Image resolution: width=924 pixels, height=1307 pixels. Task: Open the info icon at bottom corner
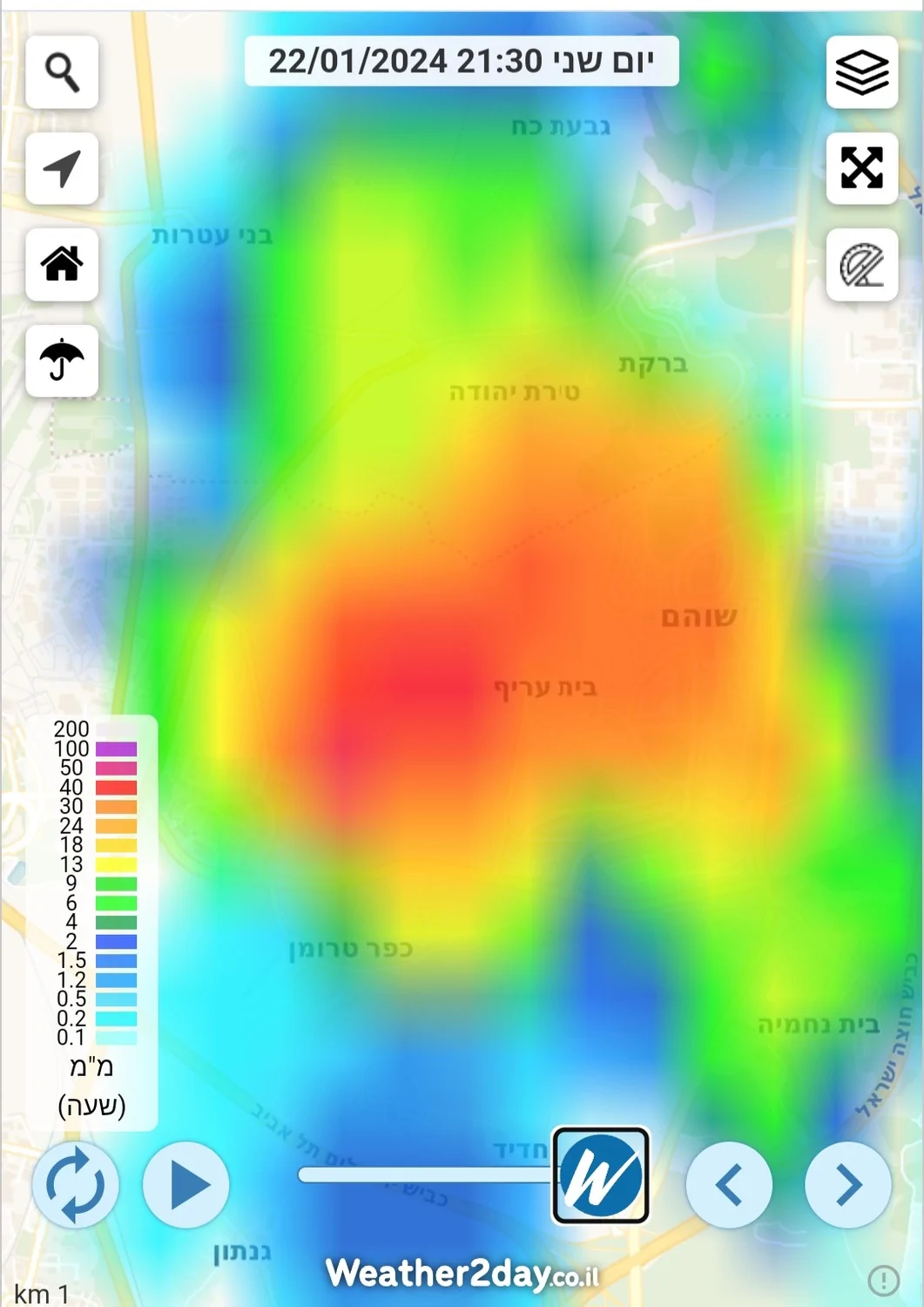coord(883,1280)
